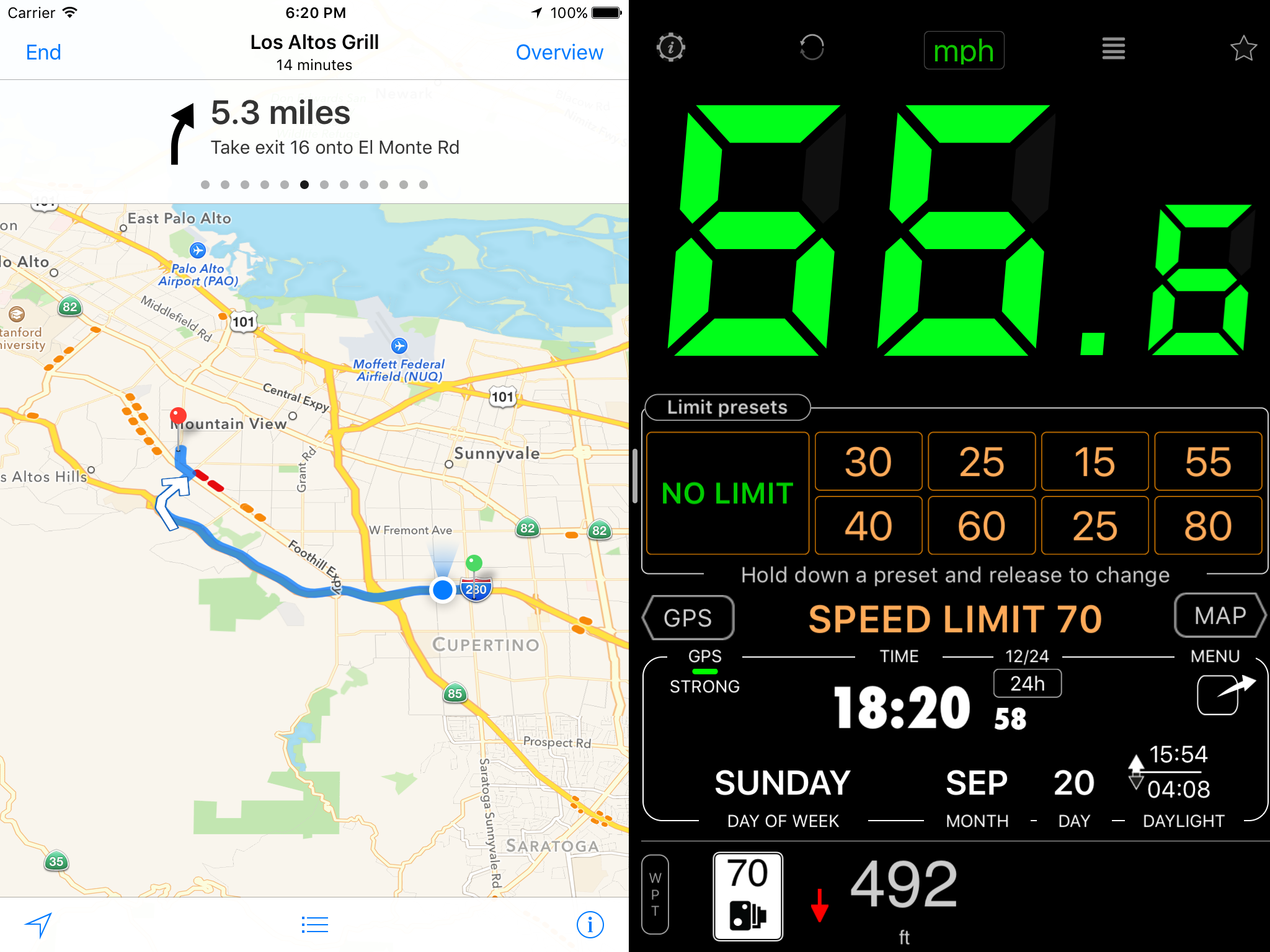Re-center map on current location
This screenshot has width=1270, height=952.
(38, 925)
